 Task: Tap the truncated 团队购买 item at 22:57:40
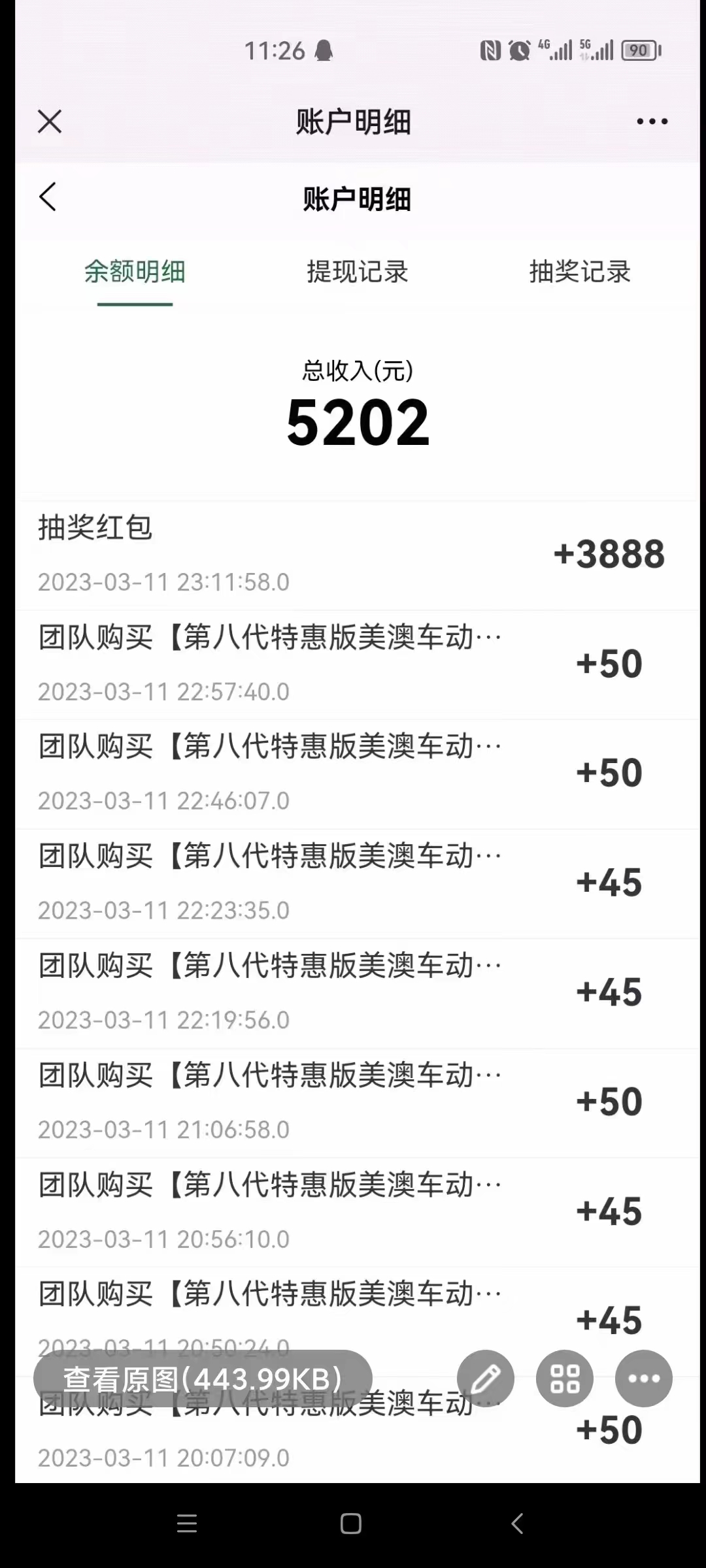pos(353,662)
